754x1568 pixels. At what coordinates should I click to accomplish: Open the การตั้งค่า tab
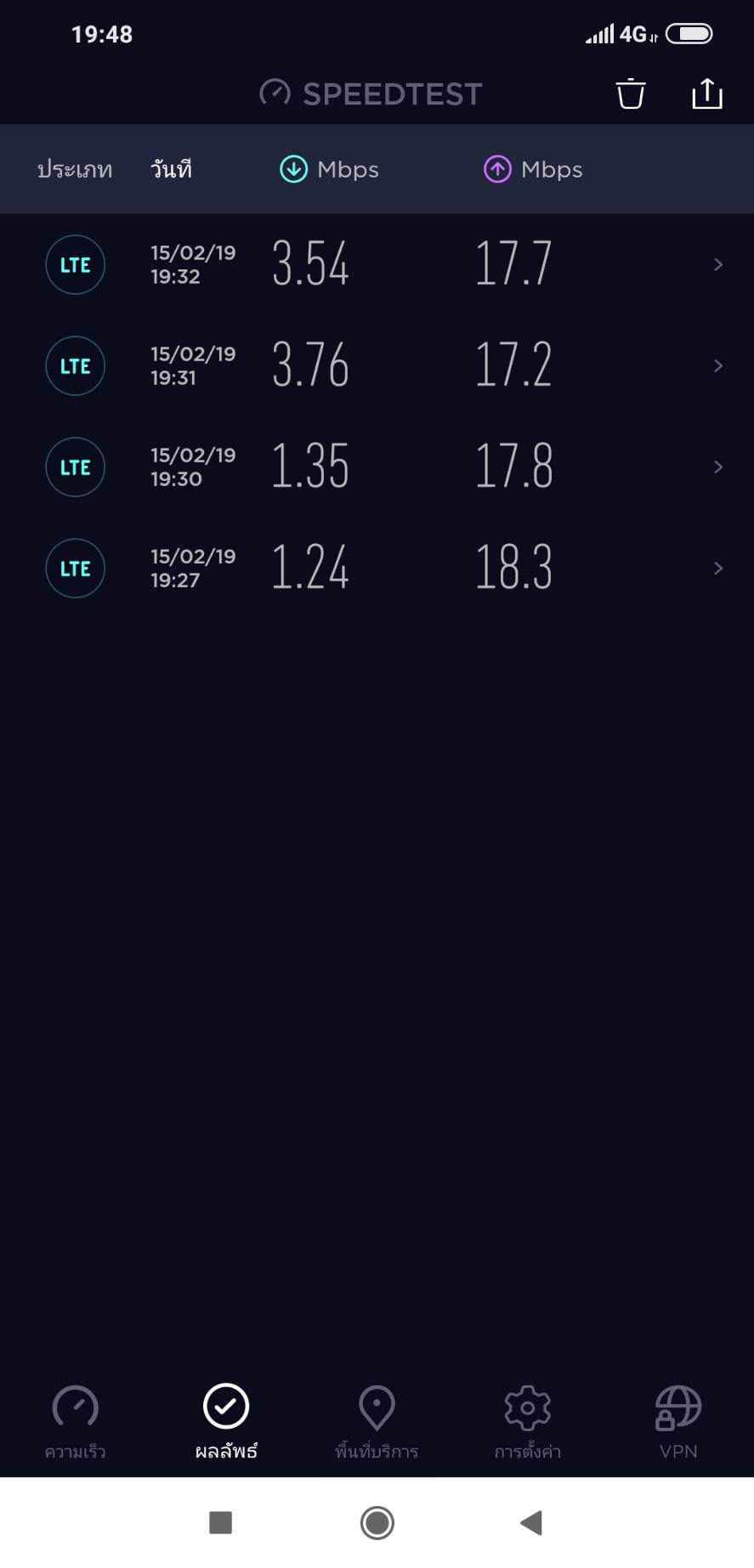[528, 1423]
